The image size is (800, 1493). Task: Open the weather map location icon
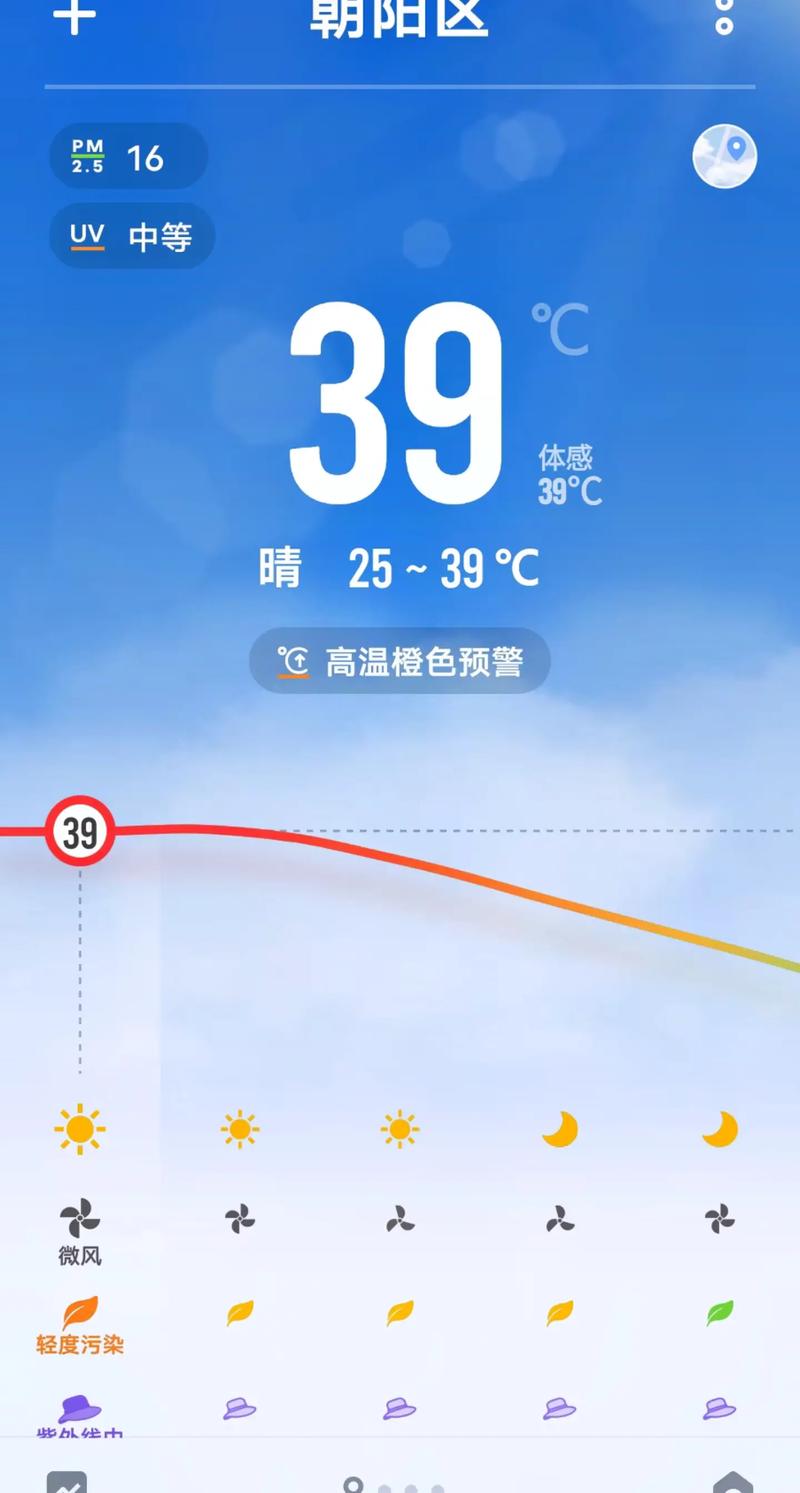coord(724,156)
